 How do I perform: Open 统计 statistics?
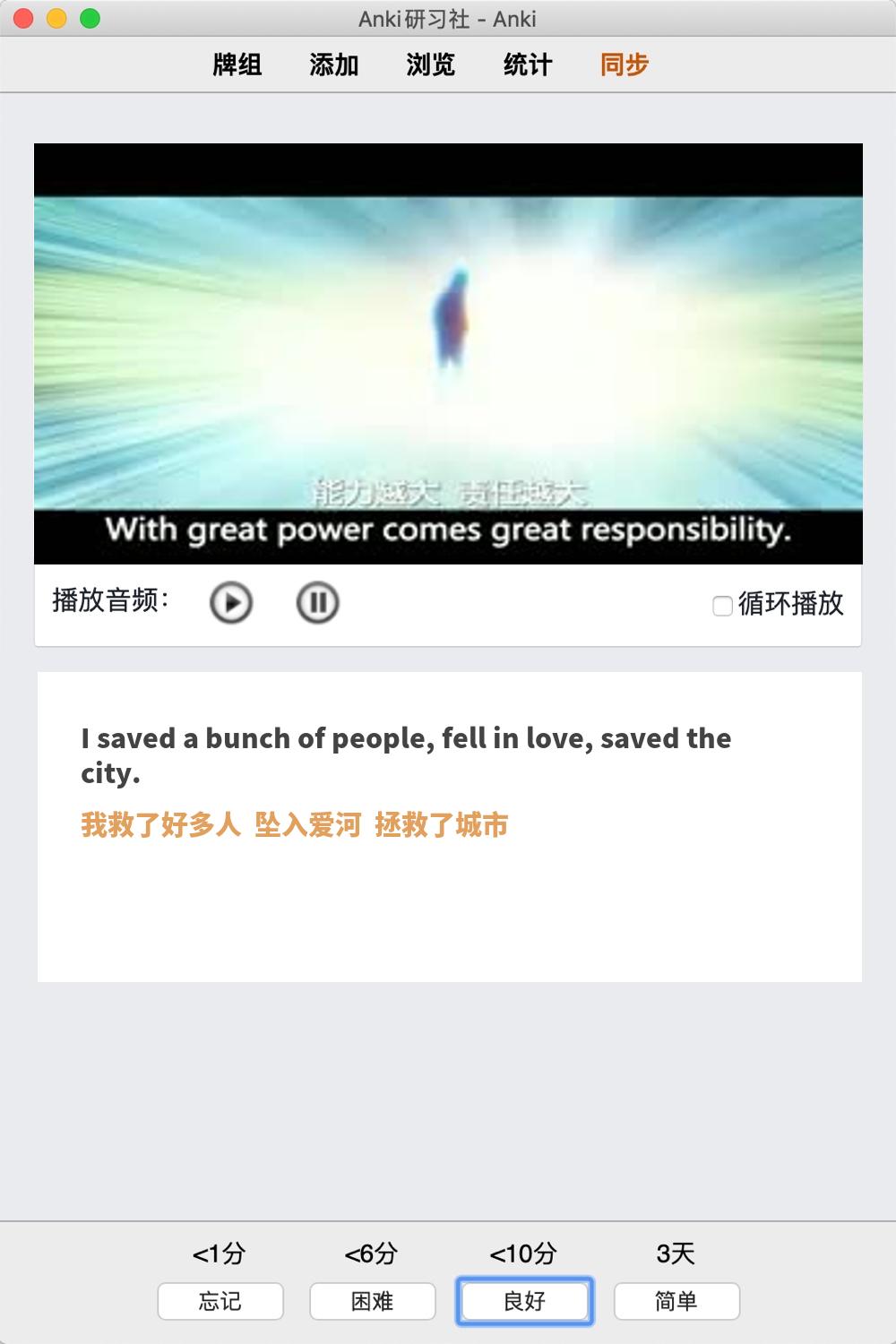click(528, 65)
